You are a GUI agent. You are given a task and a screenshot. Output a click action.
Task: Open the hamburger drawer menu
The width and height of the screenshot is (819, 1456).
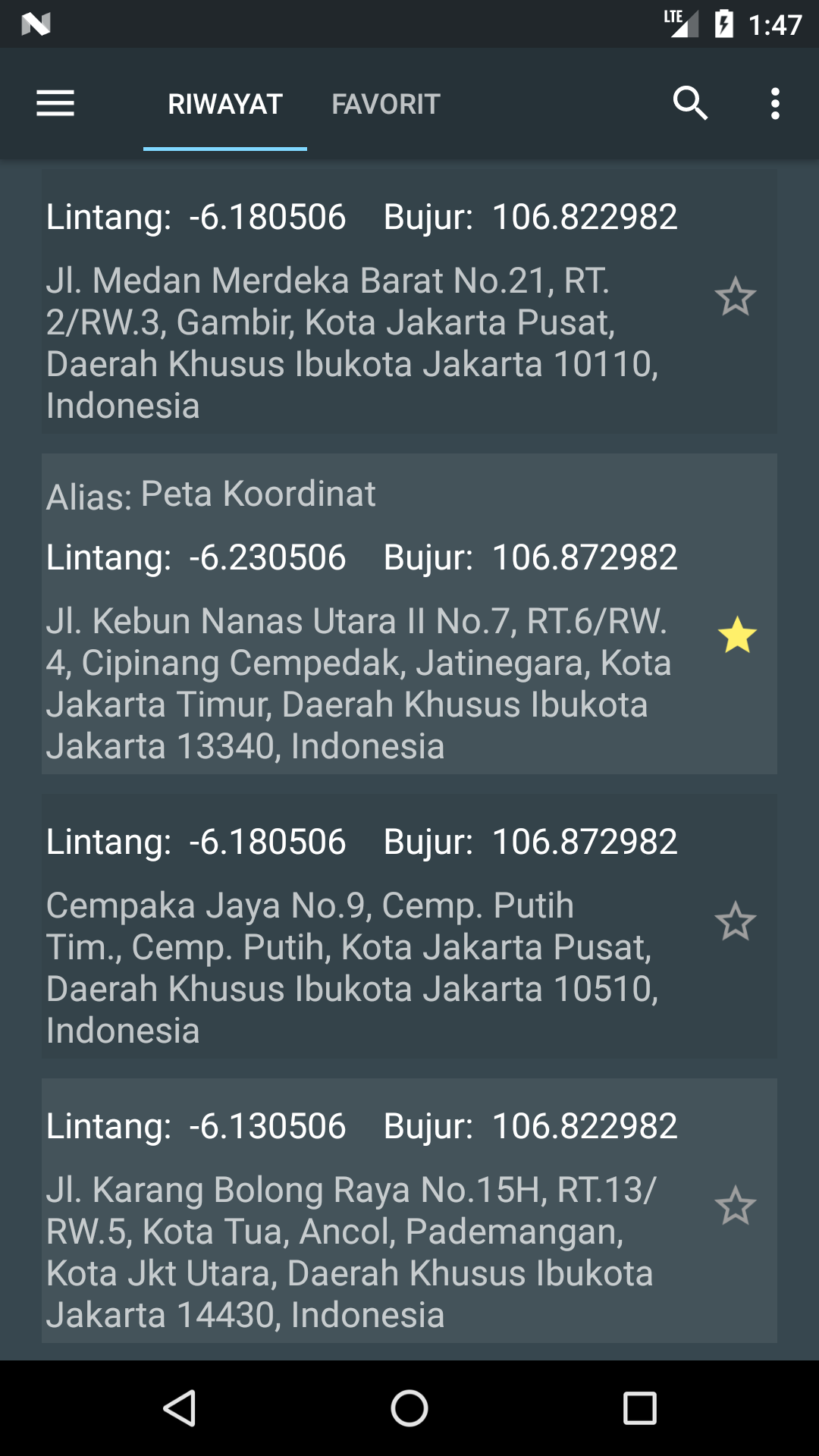tap(55, 103)
